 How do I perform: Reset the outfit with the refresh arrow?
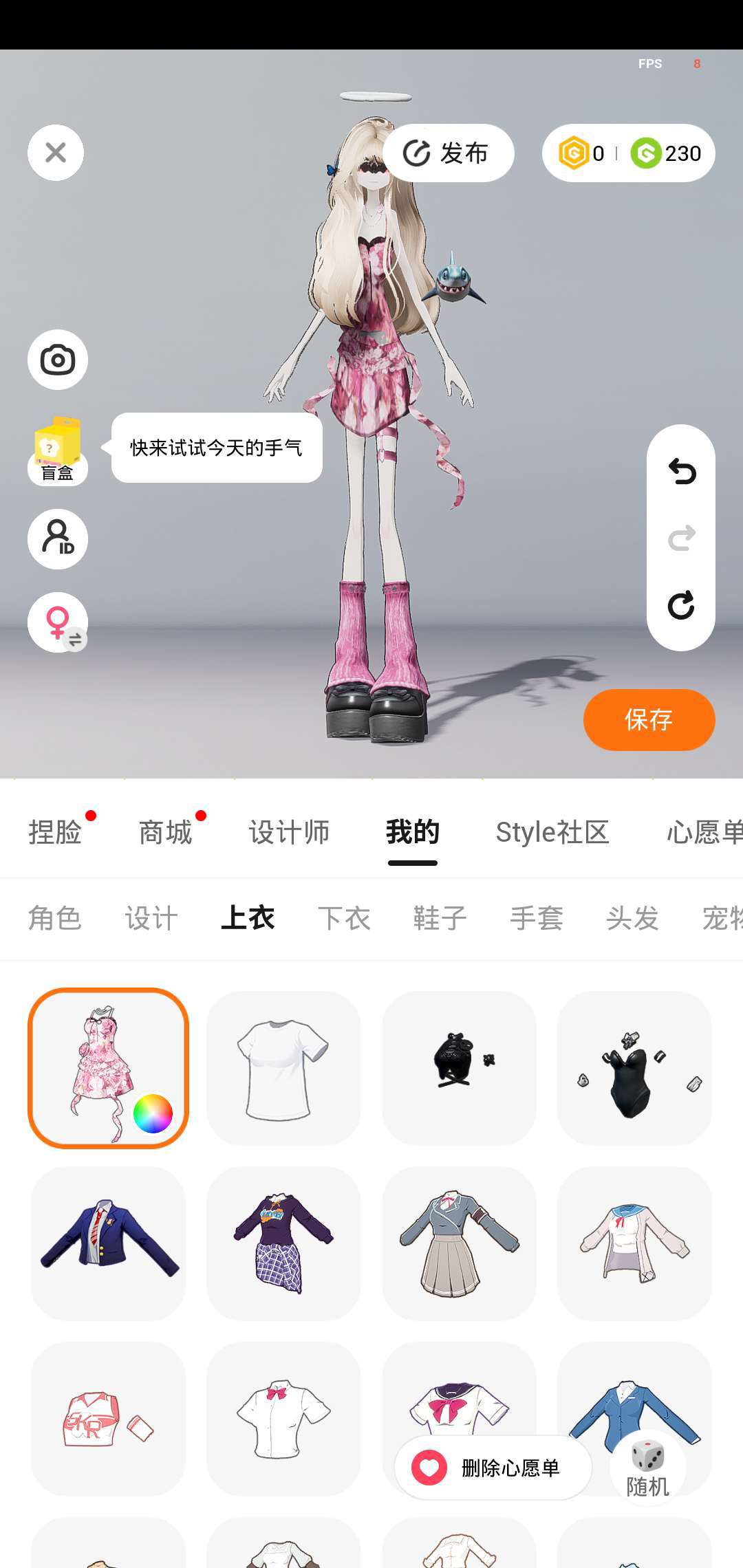(681, 605)
